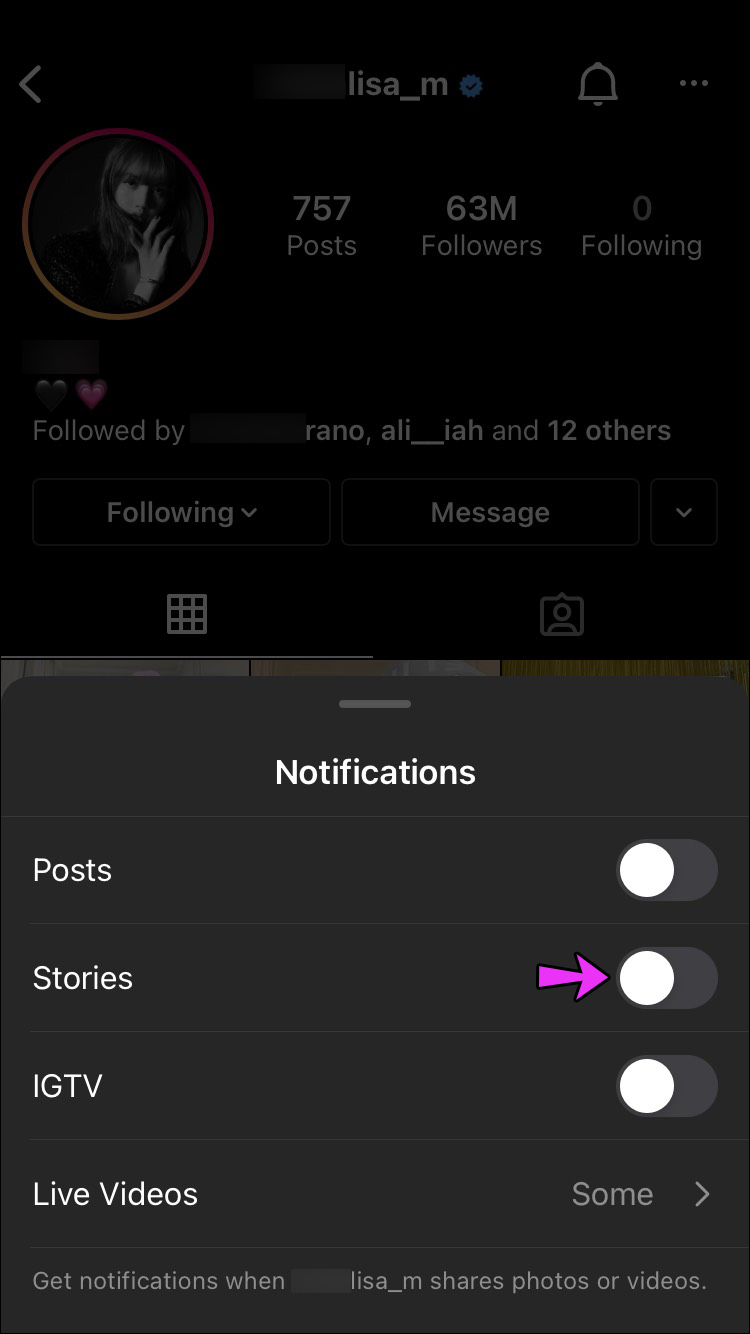Open the three-dot overflow menu

(x=694, y=84)
